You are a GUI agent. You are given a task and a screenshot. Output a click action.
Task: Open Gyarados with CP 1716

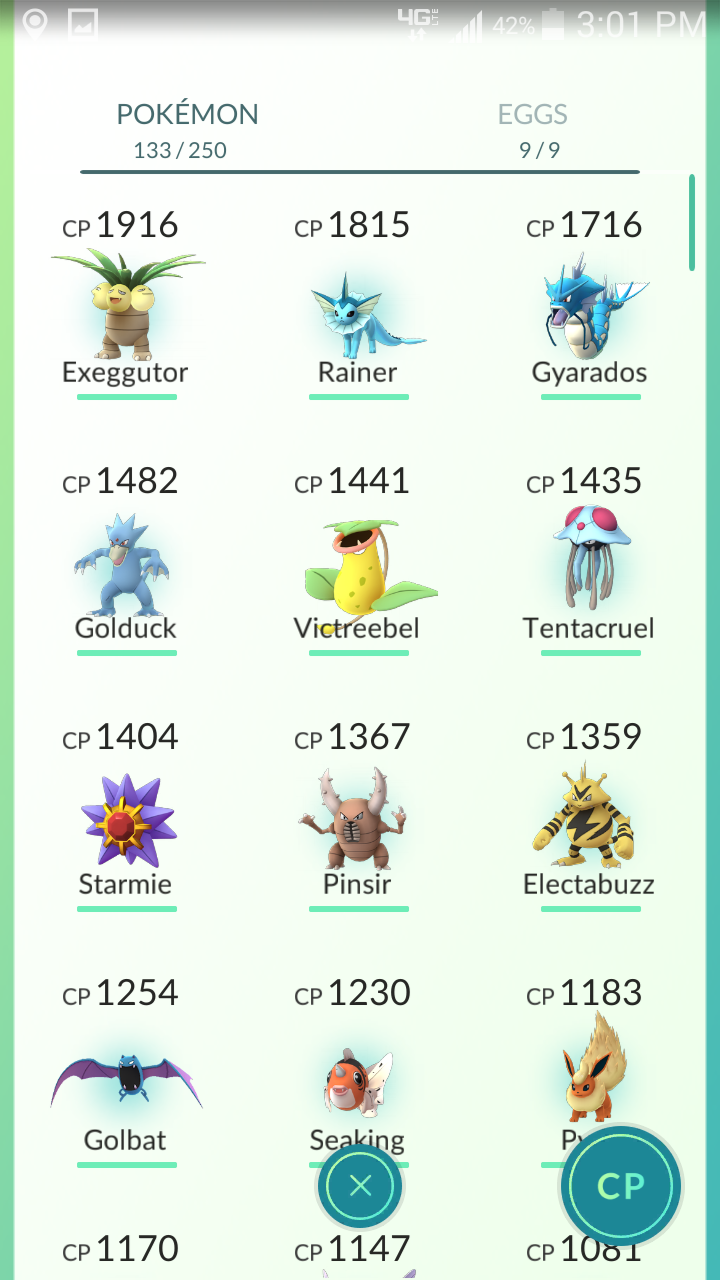click(x=590, y=305)
